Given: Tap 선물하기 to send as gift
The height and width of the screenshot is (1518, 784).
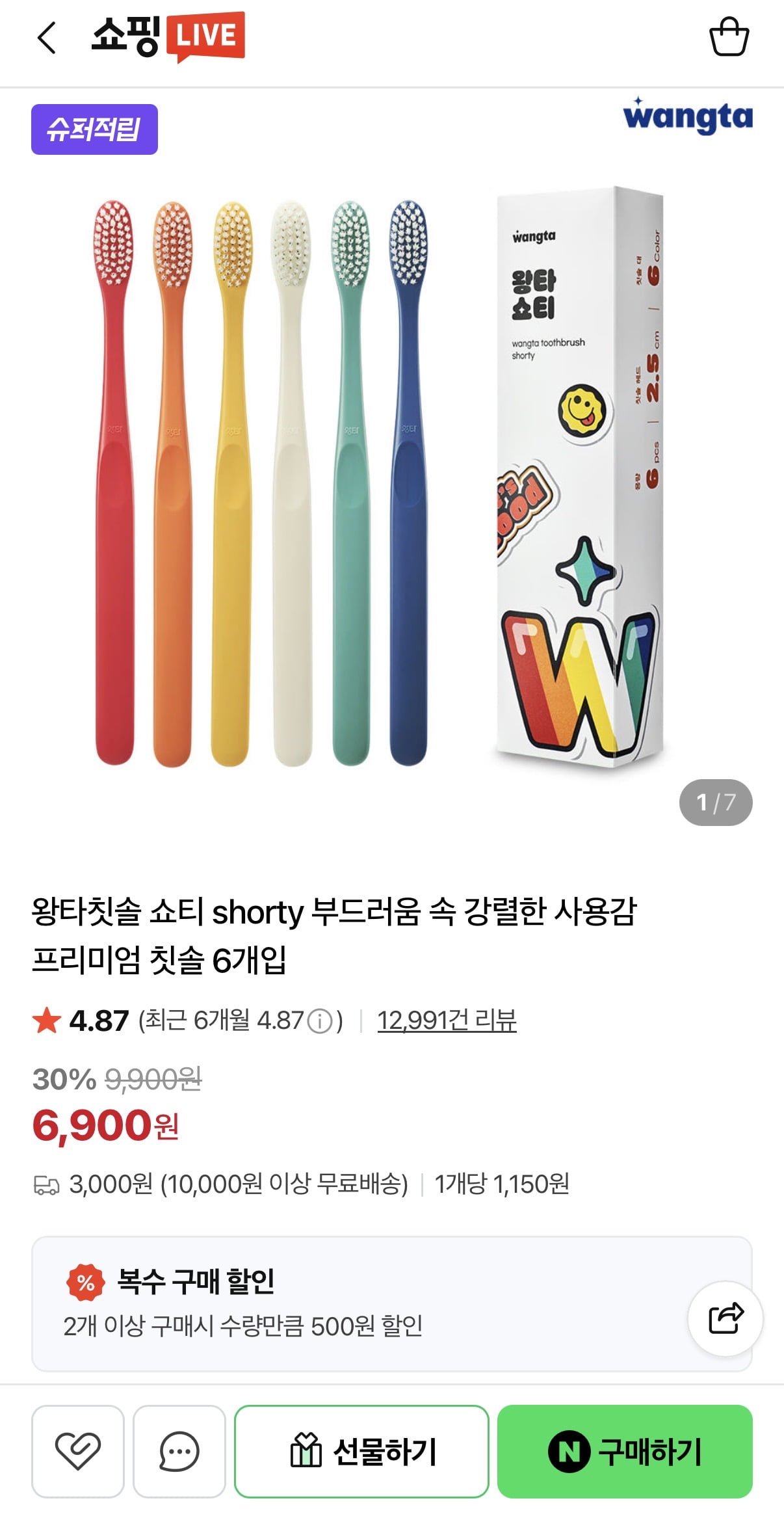Looking at the screenshot, I should click(x=361, y=1451).
